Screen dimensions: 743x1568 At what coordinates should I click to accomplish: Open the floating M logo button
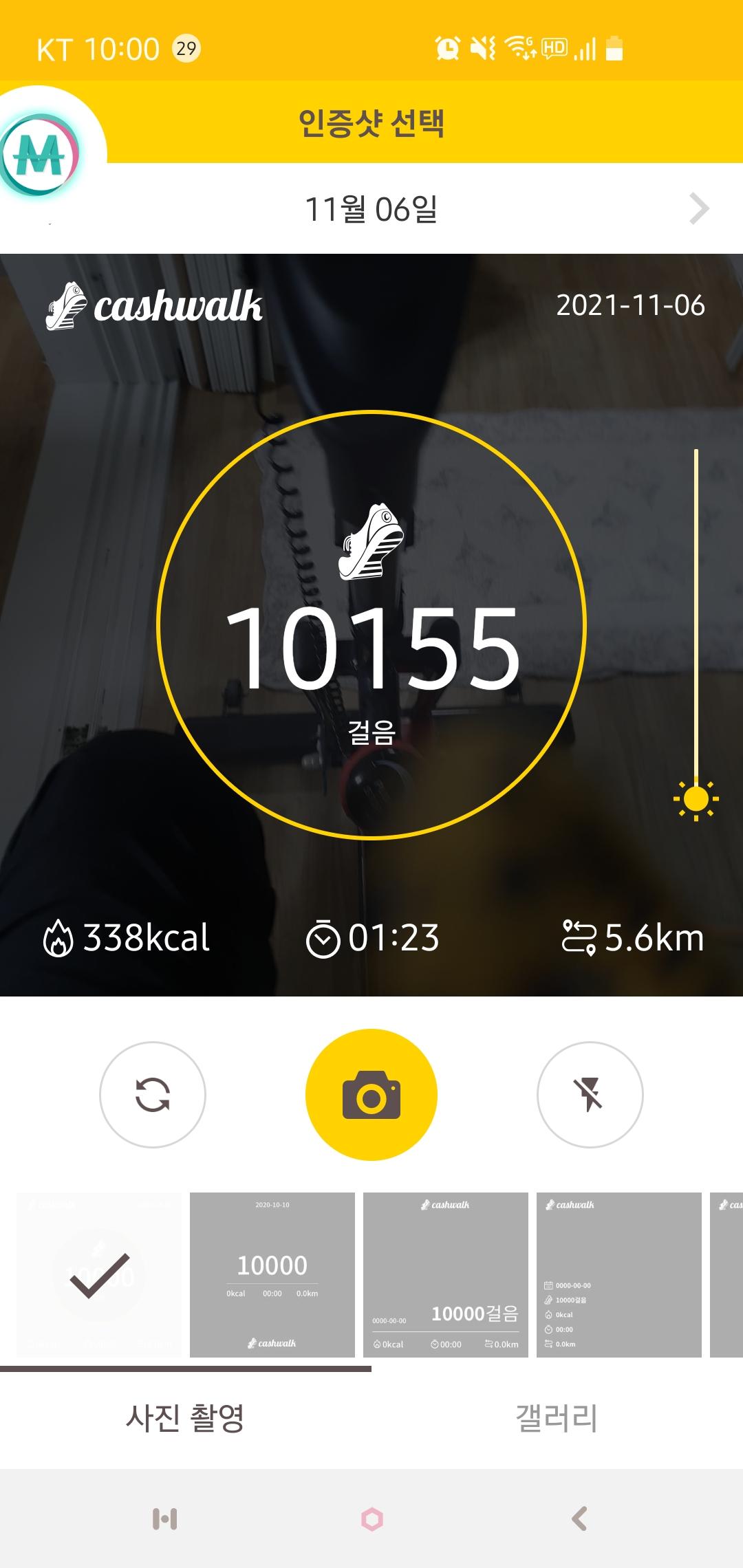point(40,155)
